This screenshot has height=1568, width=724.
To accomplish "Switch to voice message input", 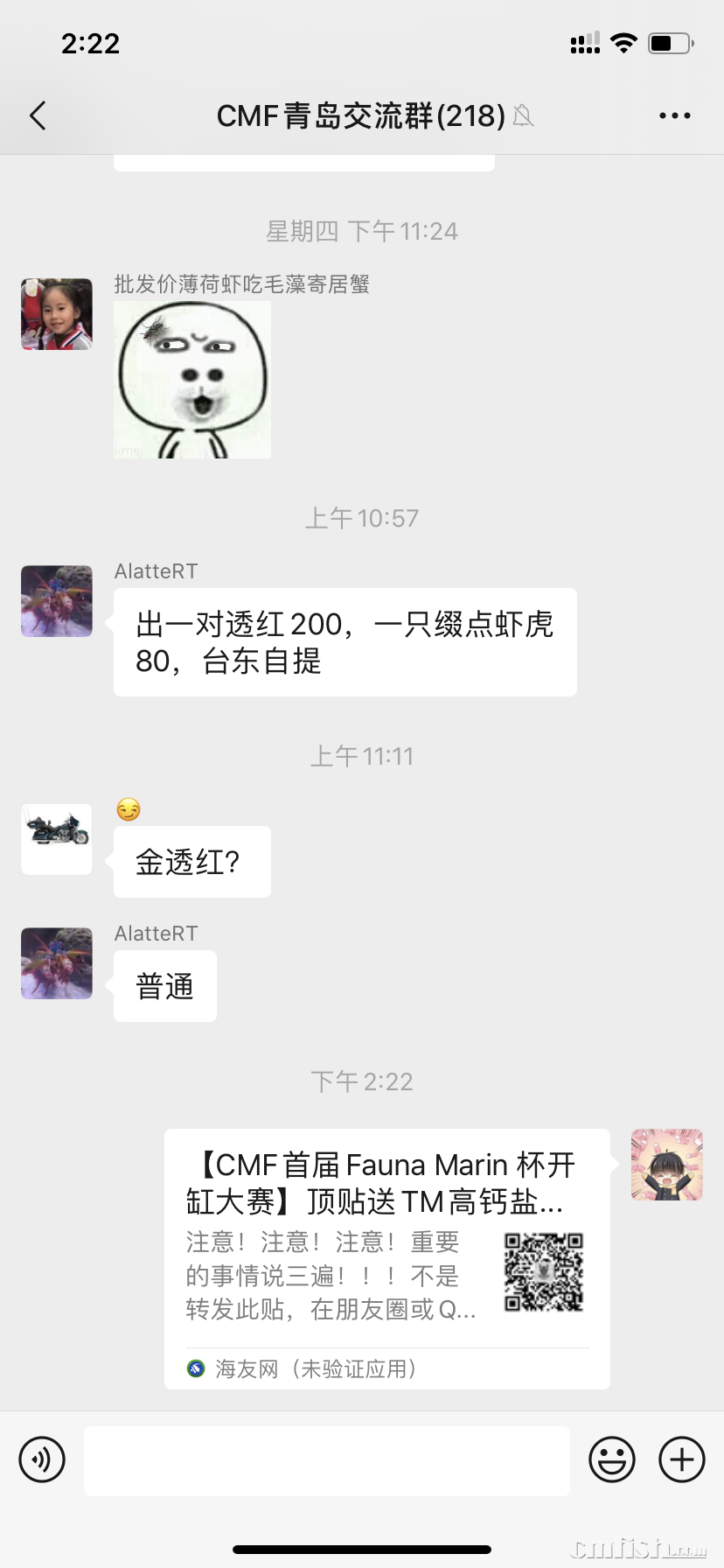I will click(x=42, y=1459).
